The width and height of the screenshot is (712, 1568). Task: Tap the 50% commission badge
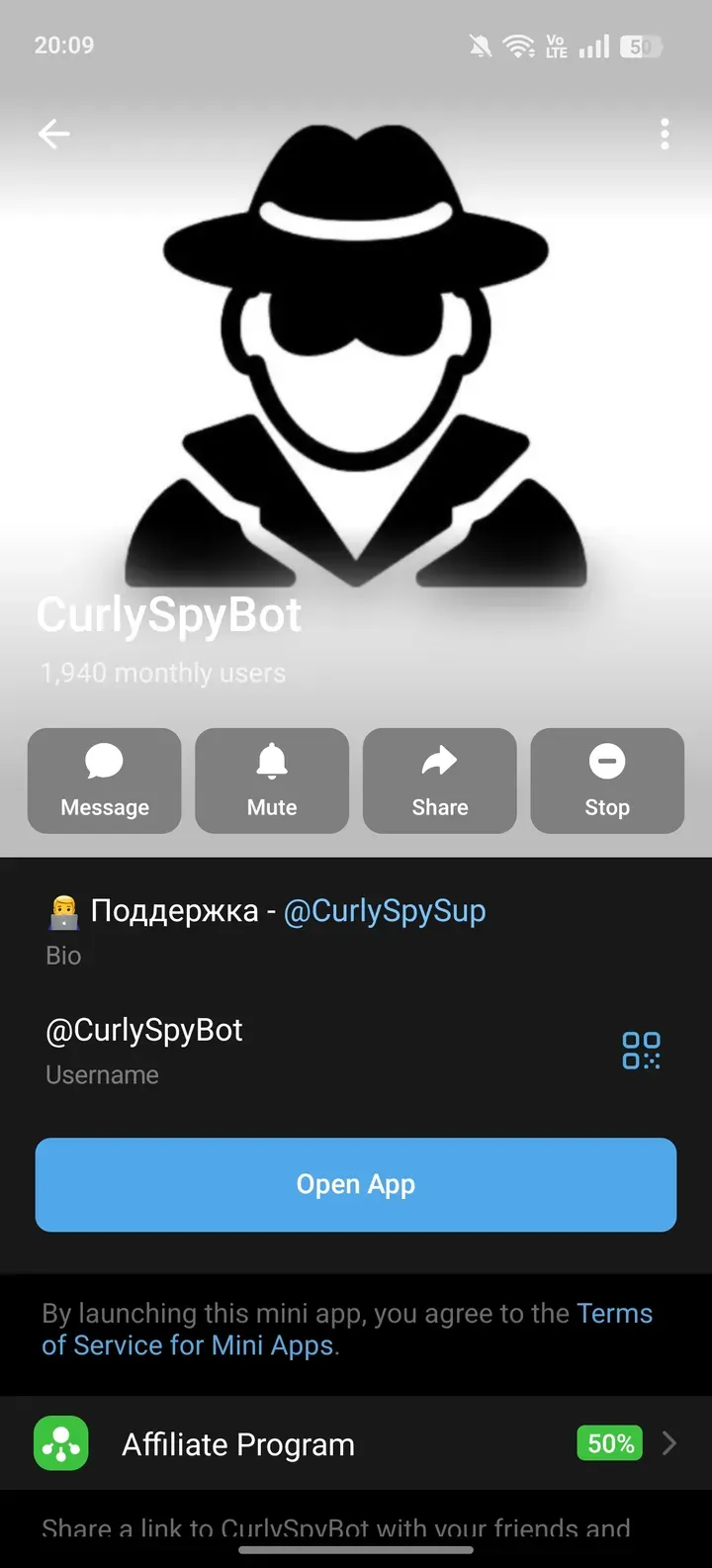tap(609, 1443)
